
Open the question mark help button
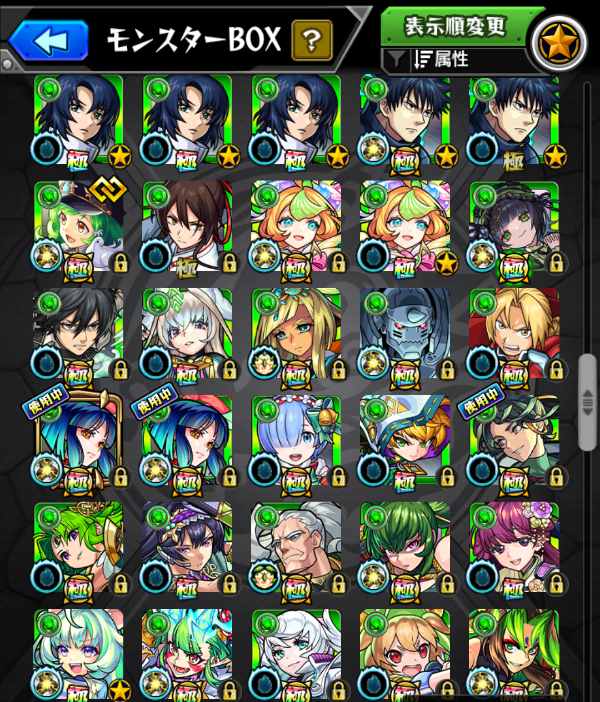(311, 40)
